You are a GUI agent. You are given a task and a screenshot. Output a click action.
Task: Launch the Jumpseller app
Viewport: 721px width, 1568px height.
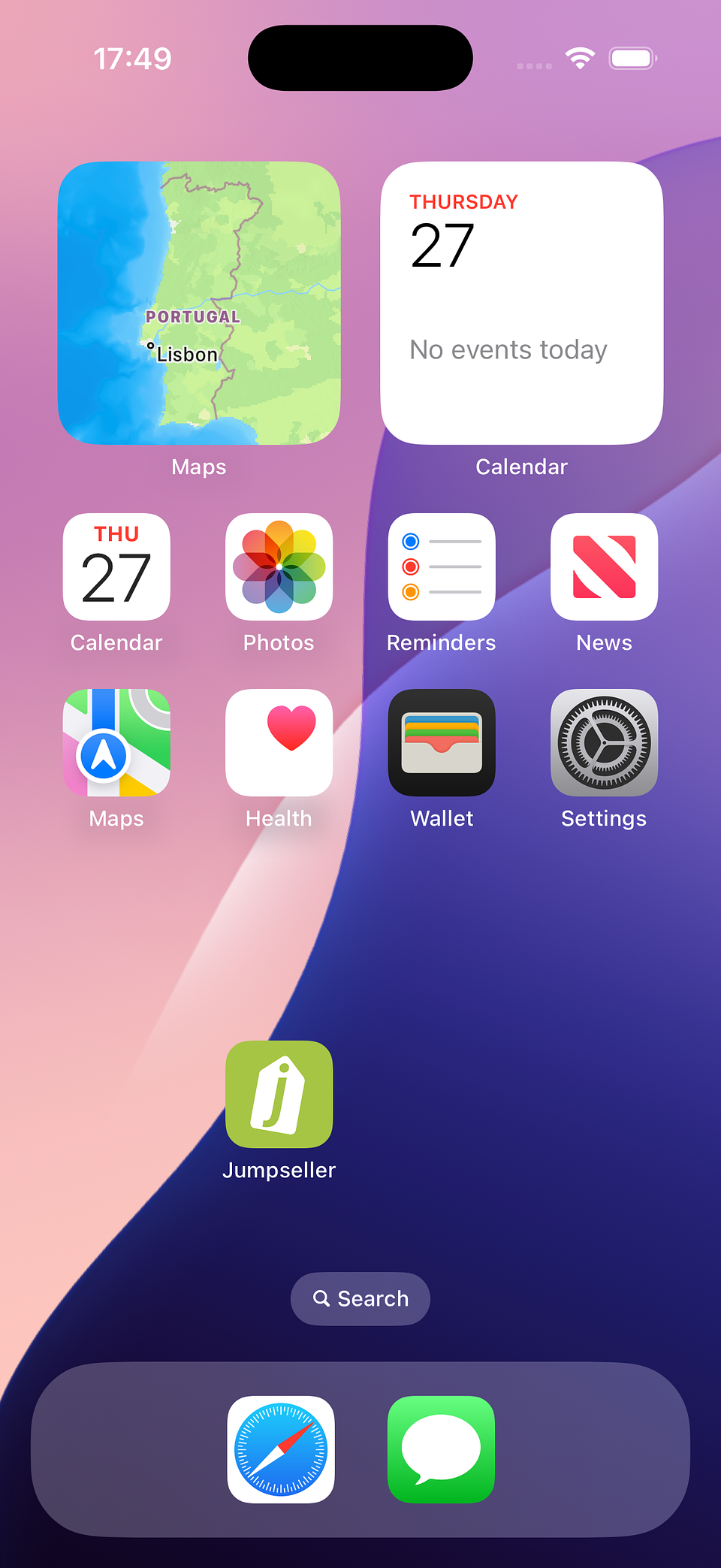click(x=279, y=1095)
